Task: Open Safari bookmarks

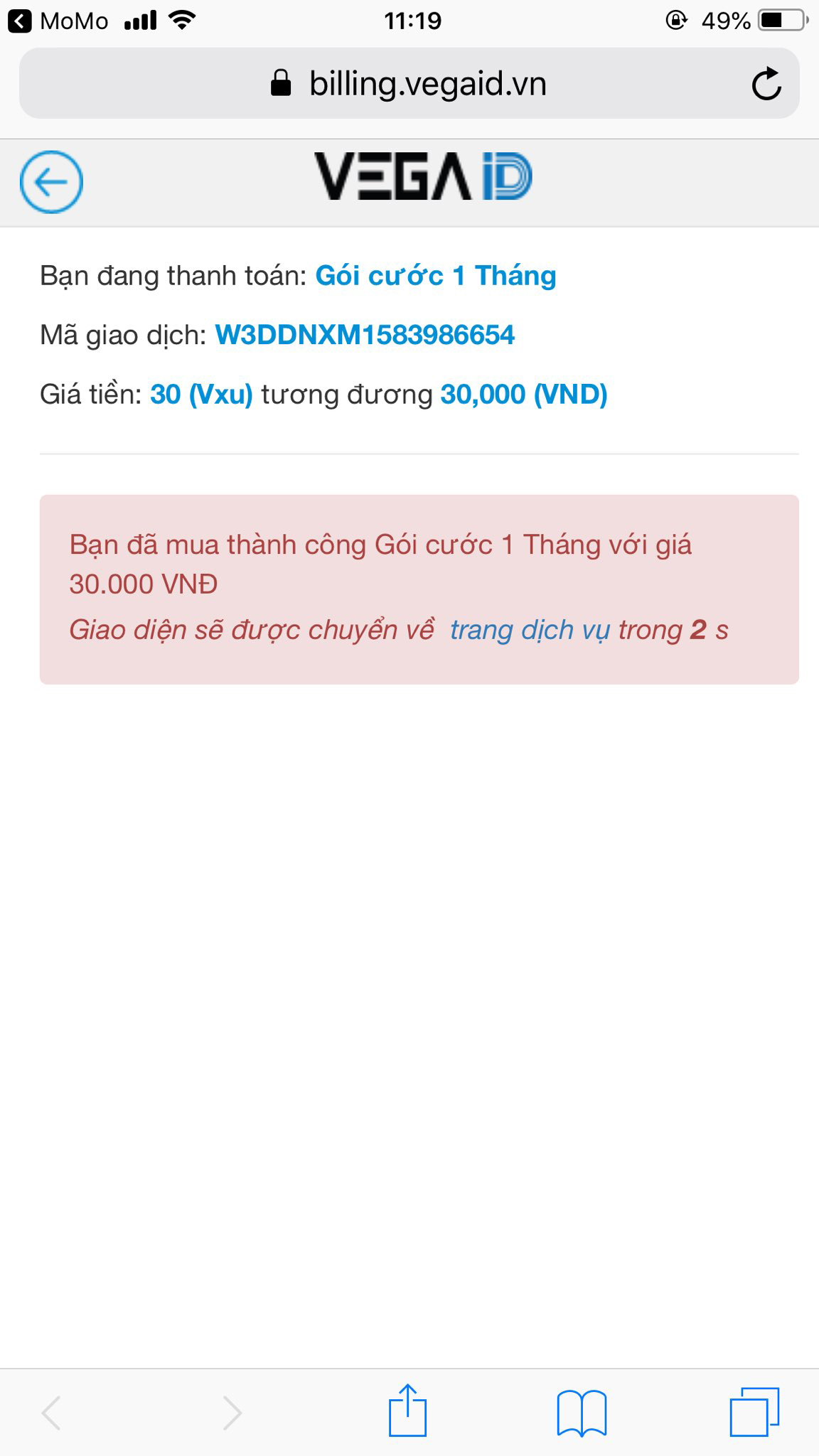Action: point(582,1412)
